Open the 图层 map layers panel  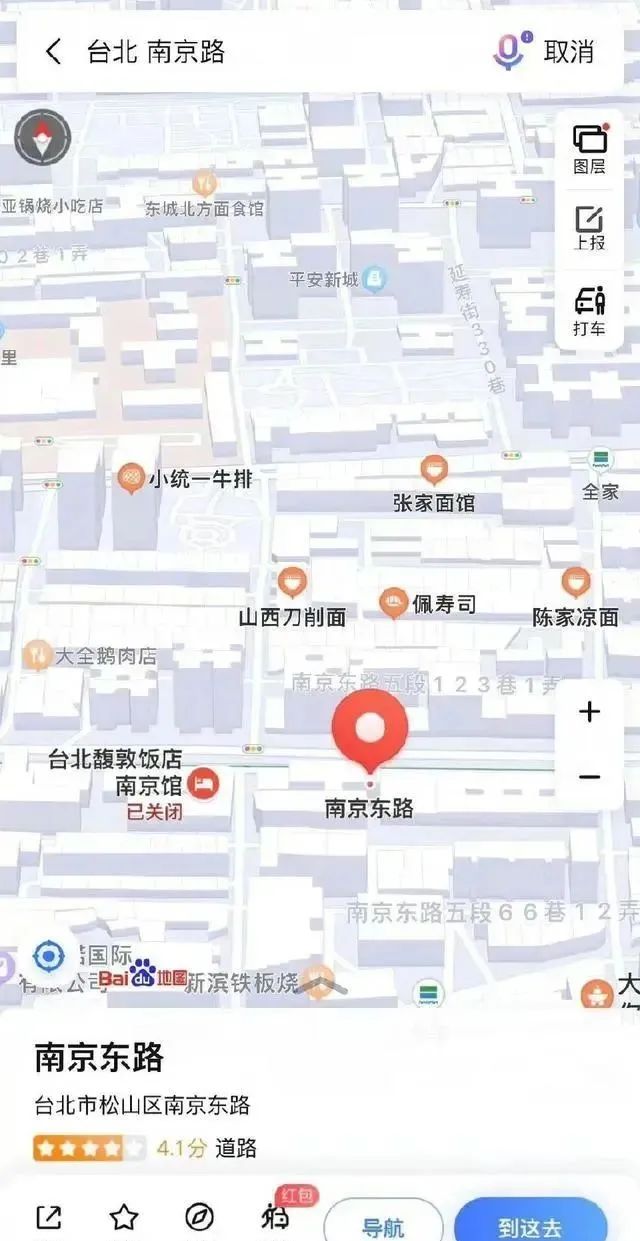click(x=590, y=150)
